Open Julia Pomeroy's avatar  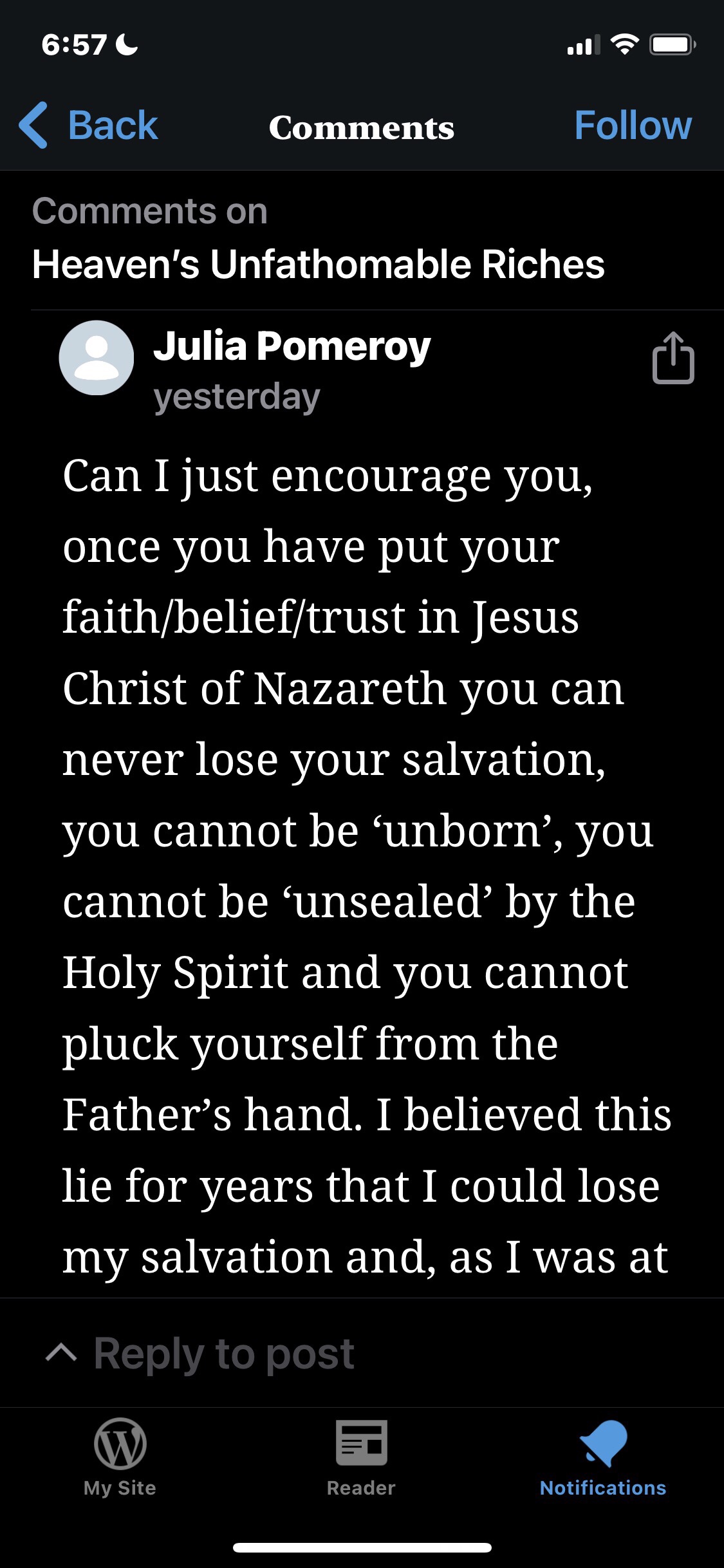(97, 358)
